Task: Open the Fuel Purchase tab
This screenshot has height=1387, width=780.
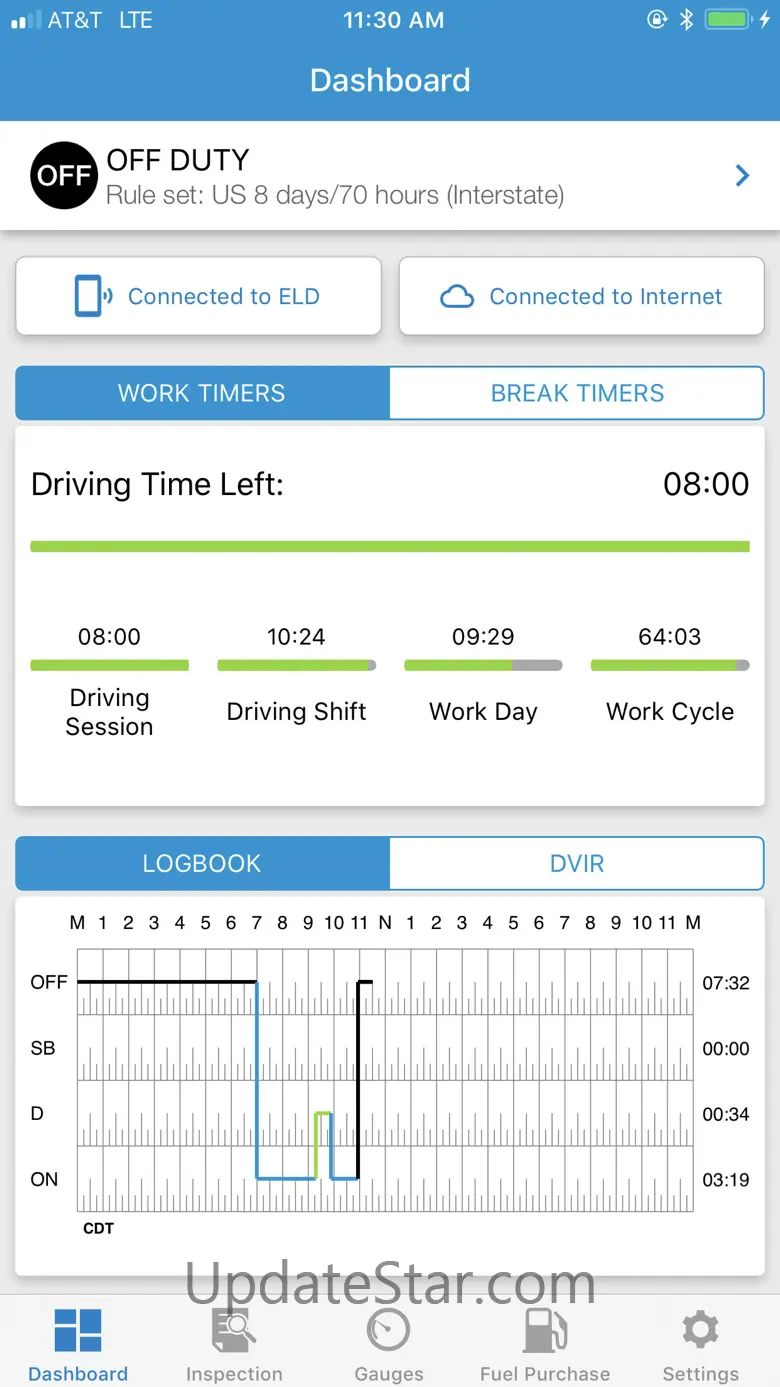Action: coord(545,1343)
